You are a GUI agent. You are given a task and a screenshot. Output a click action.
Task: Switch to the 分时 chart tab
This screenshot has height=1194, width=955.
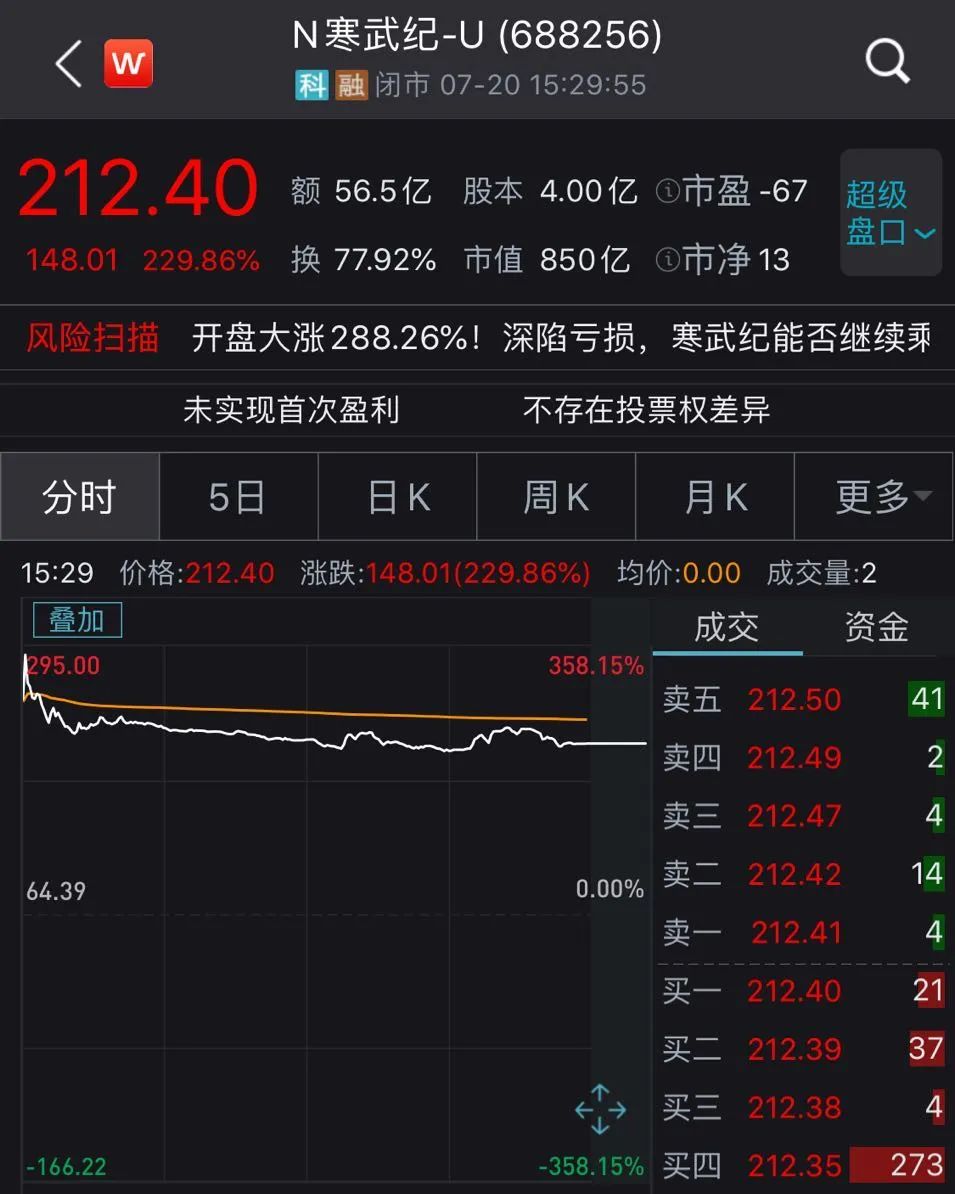click(79, 497)
